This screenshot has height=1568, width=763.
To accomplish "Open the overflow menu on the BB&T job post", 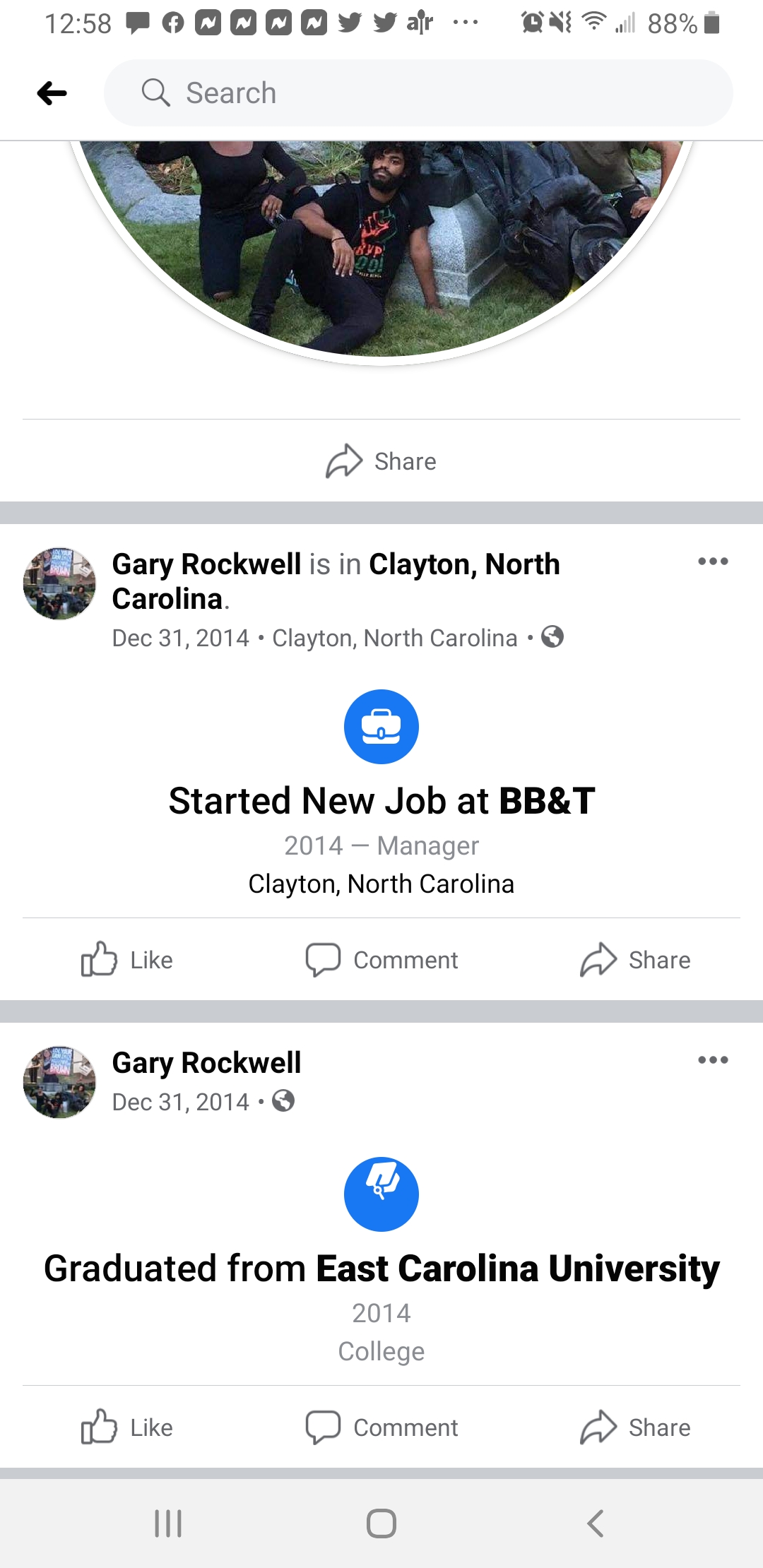I will pos(712,562).
